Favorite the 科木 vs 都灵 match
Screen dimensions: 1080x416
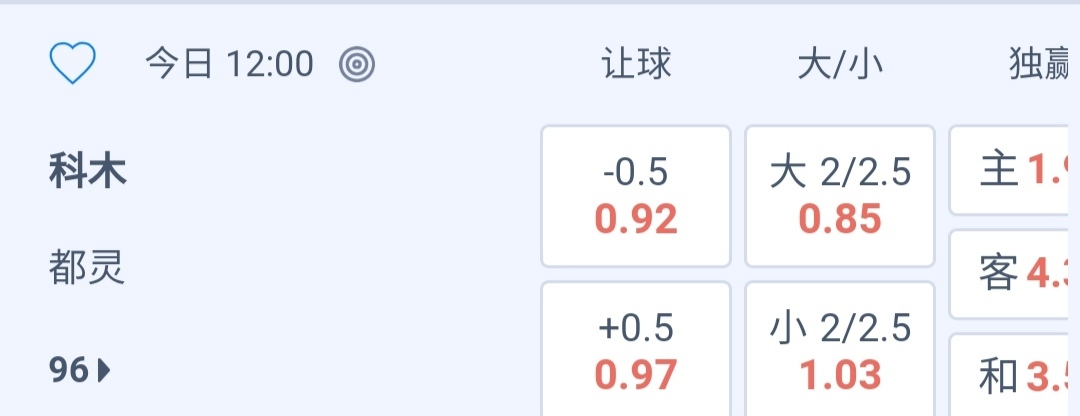(x=72, y=66)
